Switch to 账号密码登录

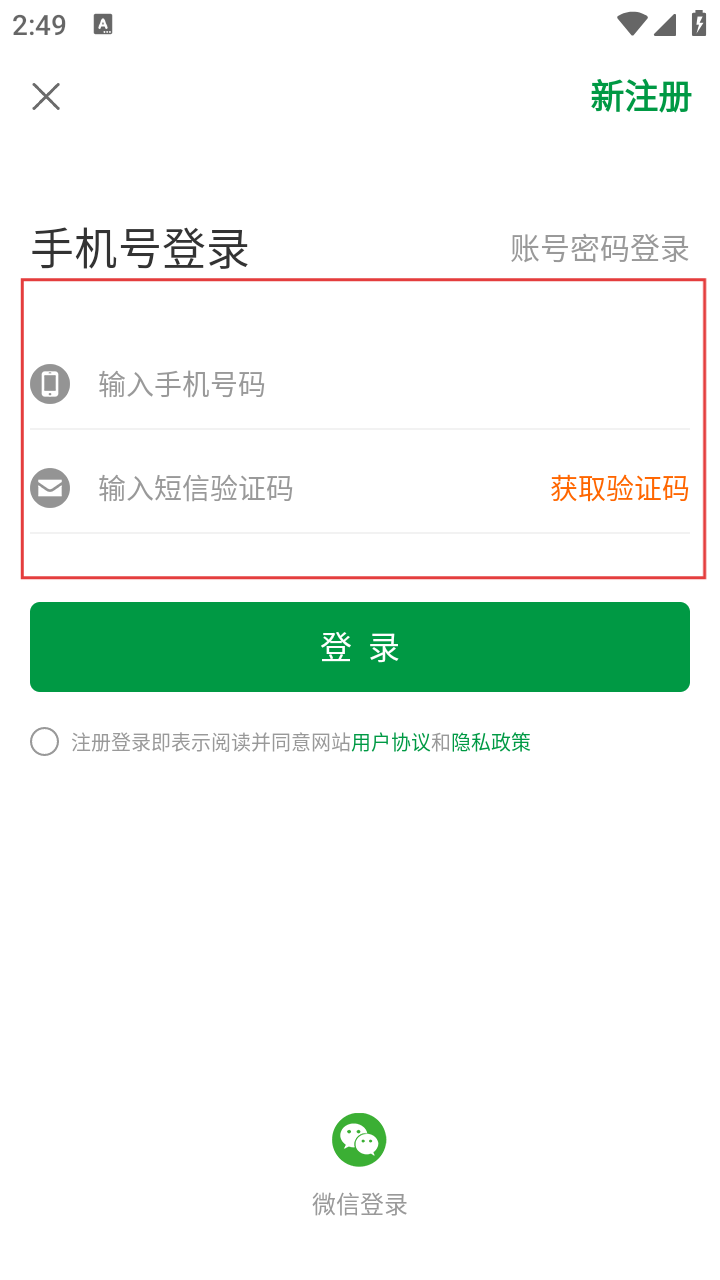600,248
